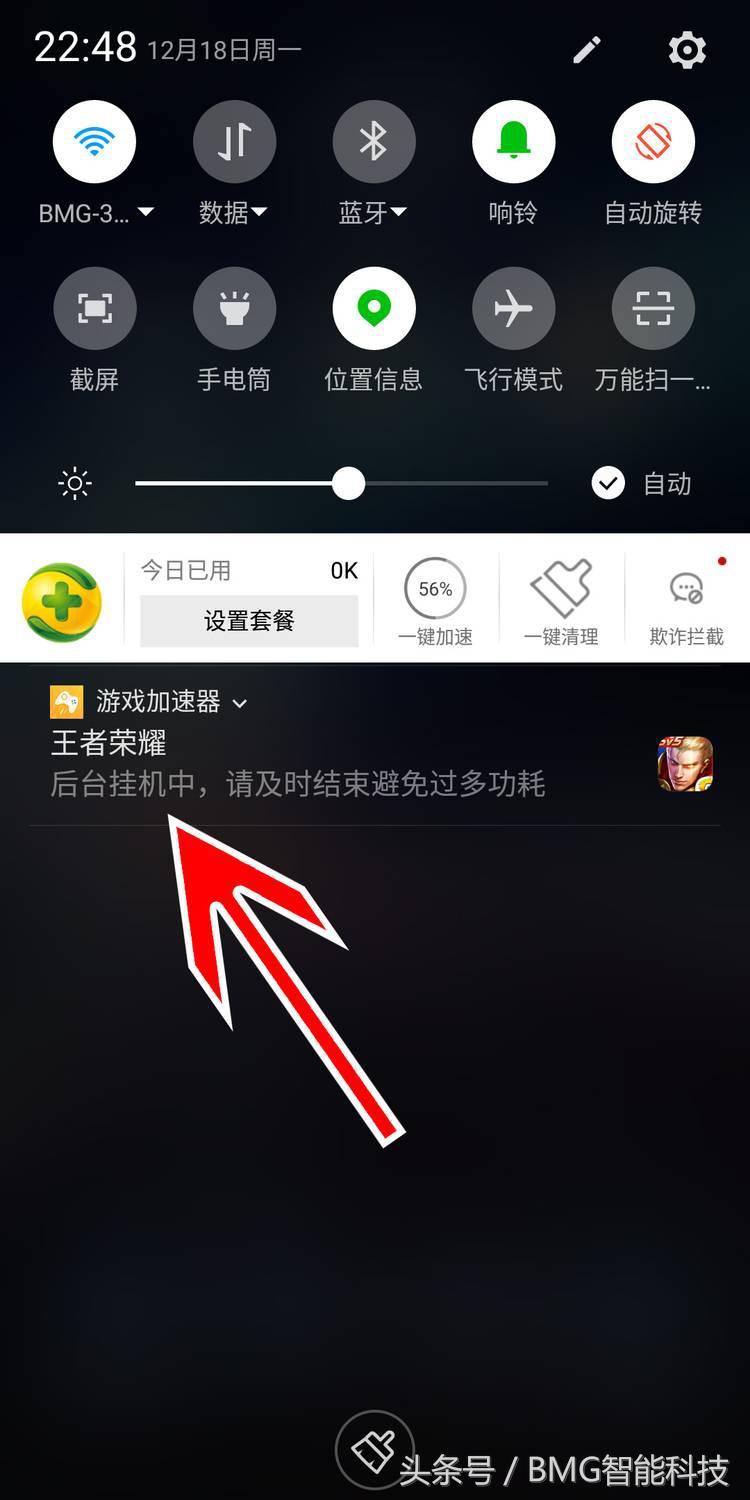Tap the screenshot (截屏) quick tile
The image size is (750, 1500).
tap(94, 308)
